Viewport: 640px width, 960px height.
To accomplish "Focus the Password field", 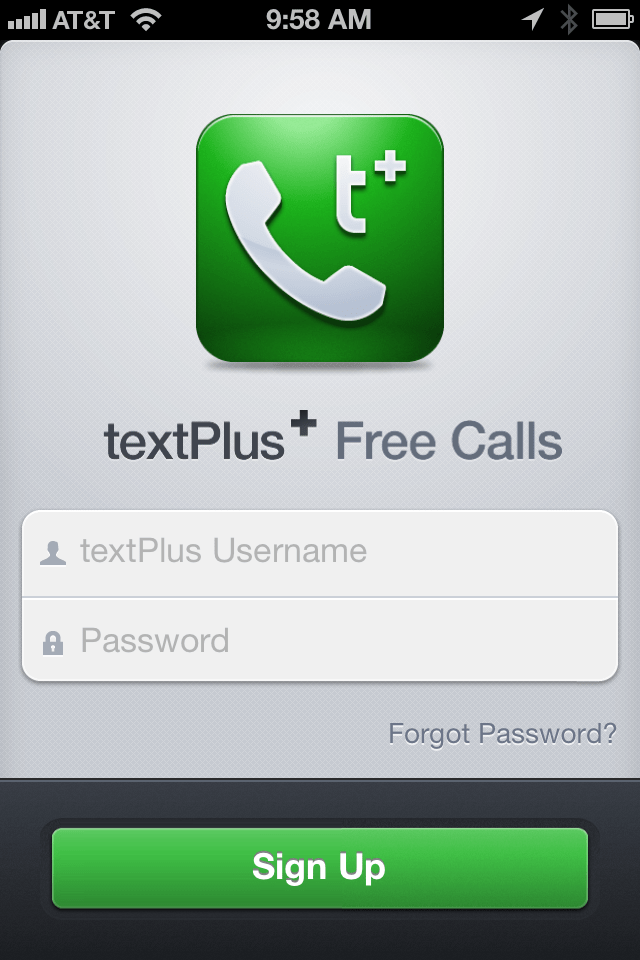I will (x=320, y=640).
